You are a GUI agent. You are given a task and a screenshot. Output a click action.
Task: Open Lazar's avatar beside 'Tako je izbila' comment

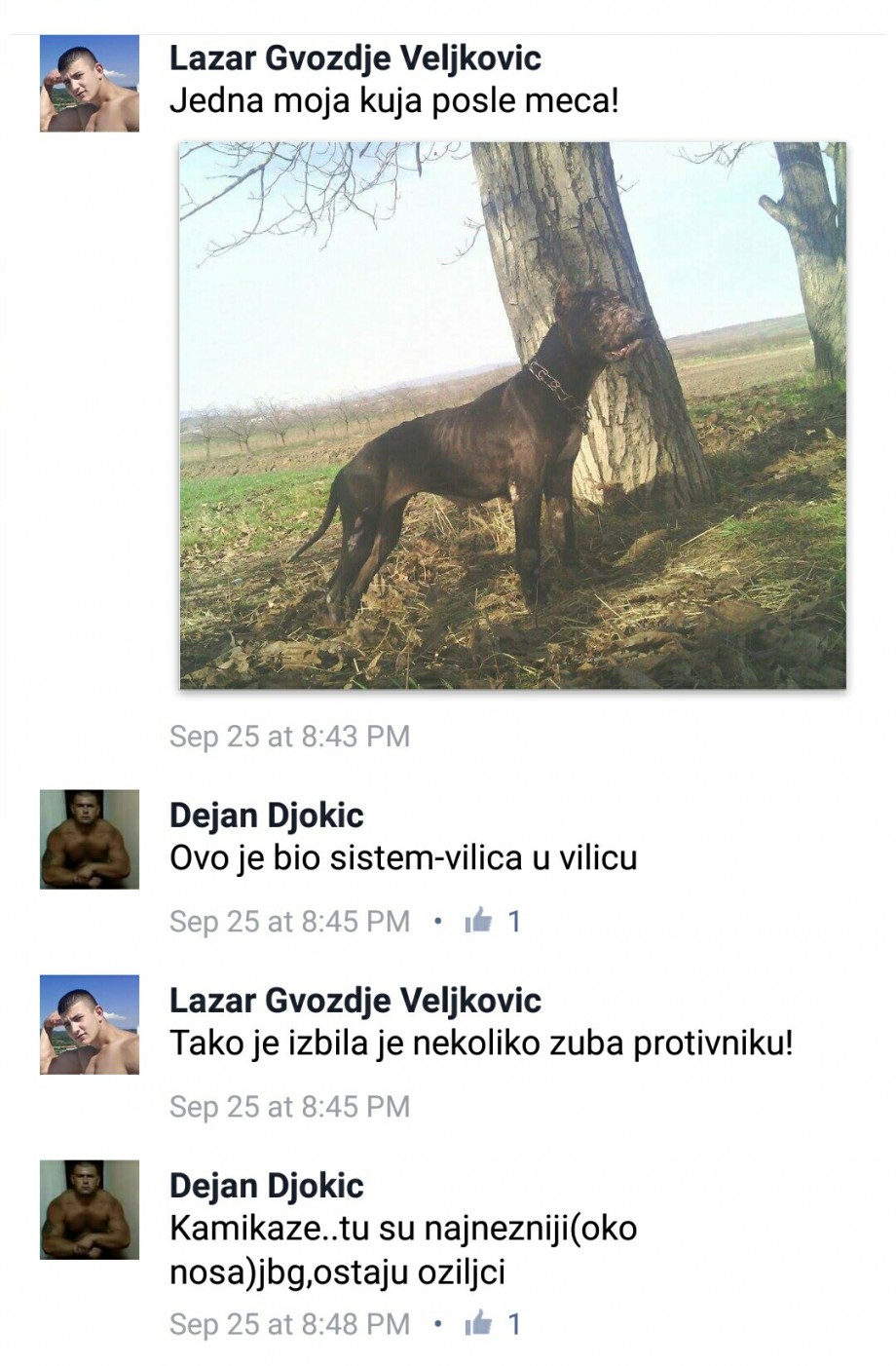[x=90, y=1024]
